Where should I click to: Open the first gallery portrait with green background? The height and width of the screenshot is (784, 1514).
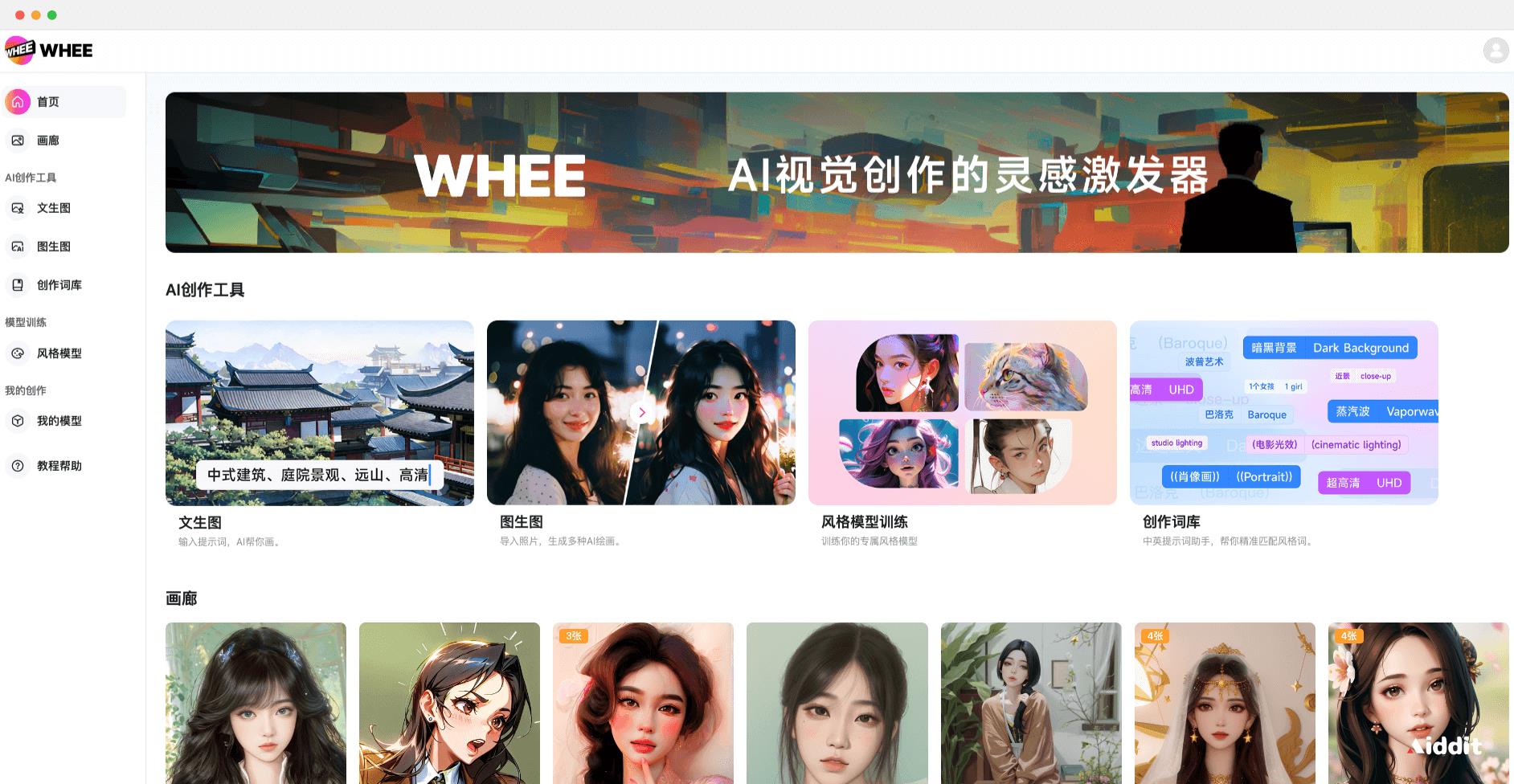click(x=256, y=703)
